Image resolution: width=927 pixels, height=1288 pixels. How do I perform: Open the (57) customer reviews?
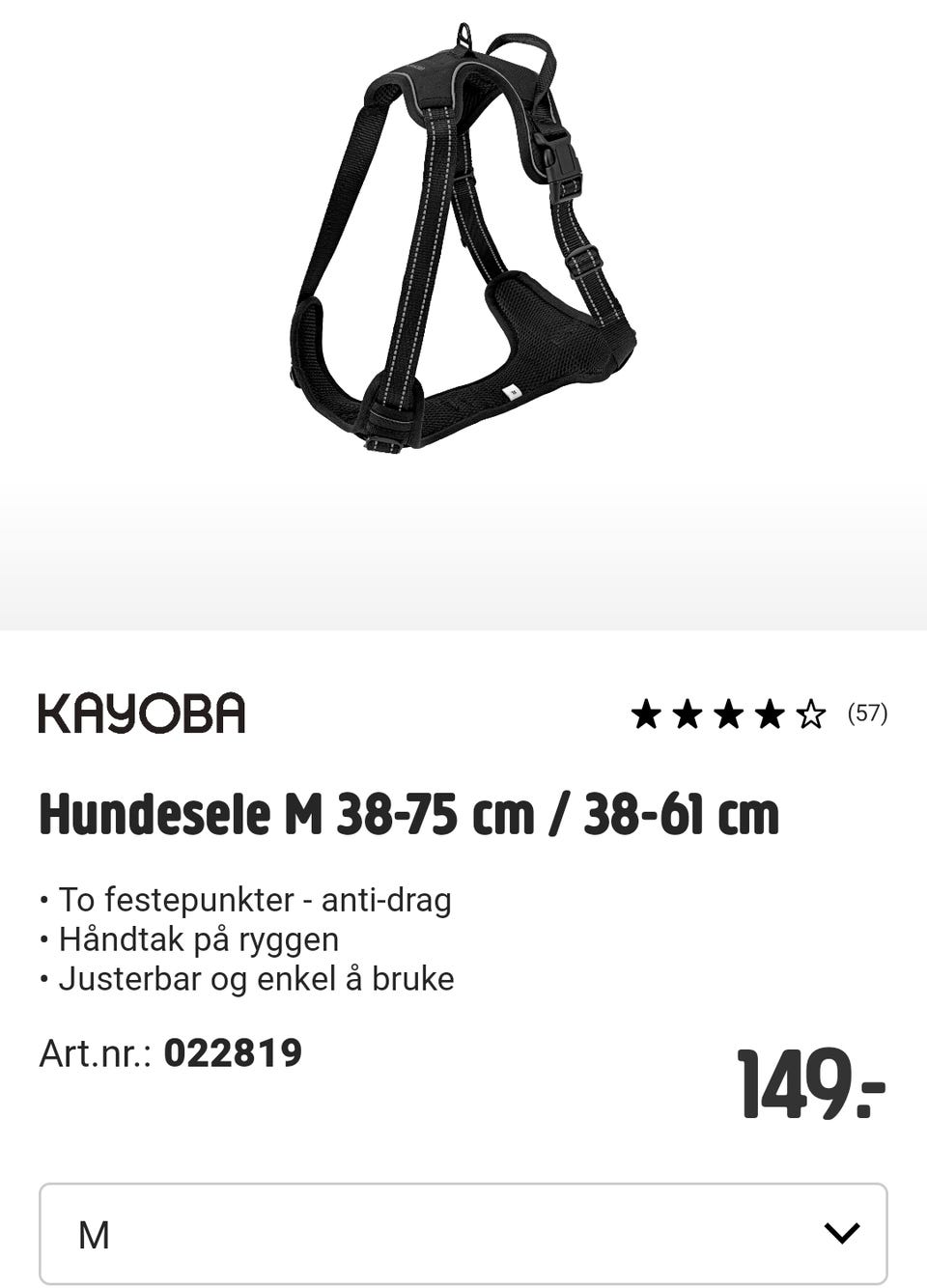pyautogui.click(x=867, y=714)
